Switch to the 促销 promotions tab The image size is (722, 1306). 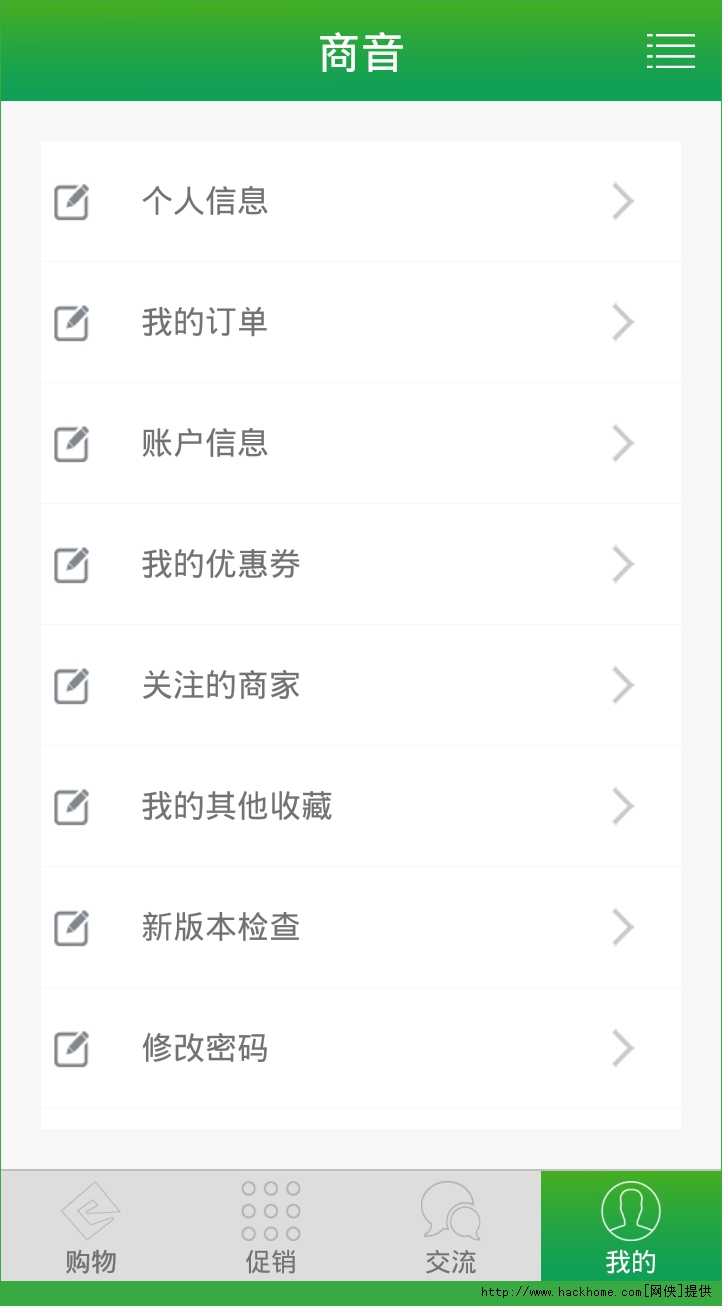271,1227
